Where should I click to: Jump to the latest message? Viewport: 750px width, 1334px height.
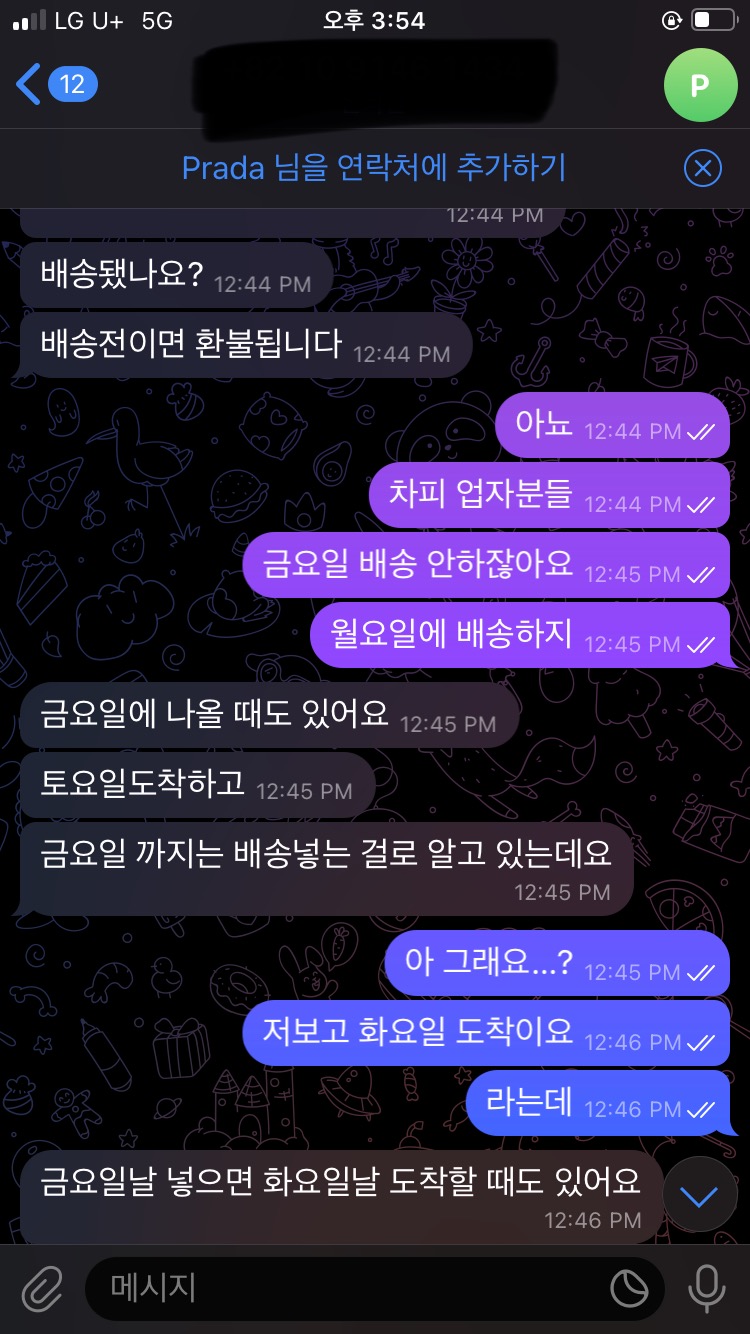point(700,1195)
